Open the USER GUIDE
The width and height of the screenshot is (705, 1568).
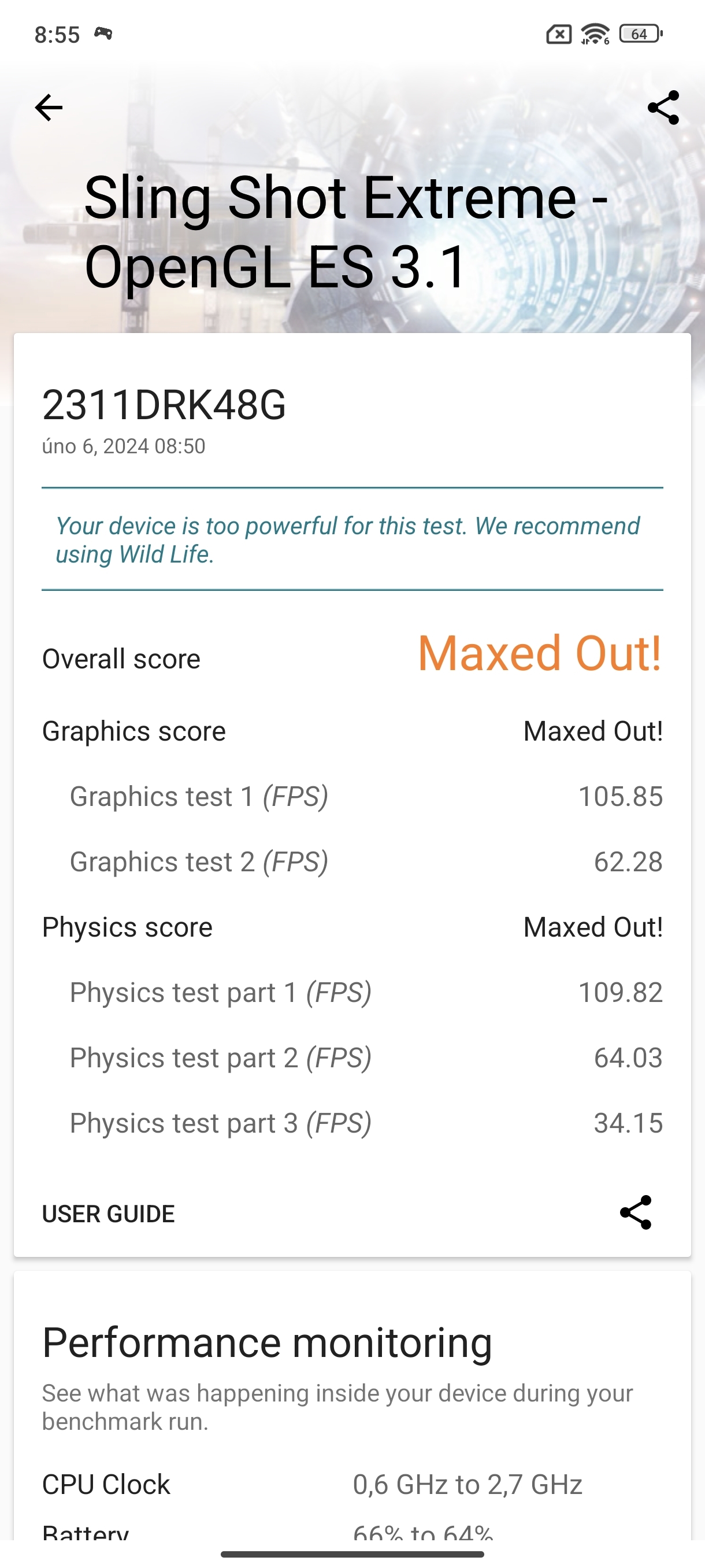coord(107,1213)
